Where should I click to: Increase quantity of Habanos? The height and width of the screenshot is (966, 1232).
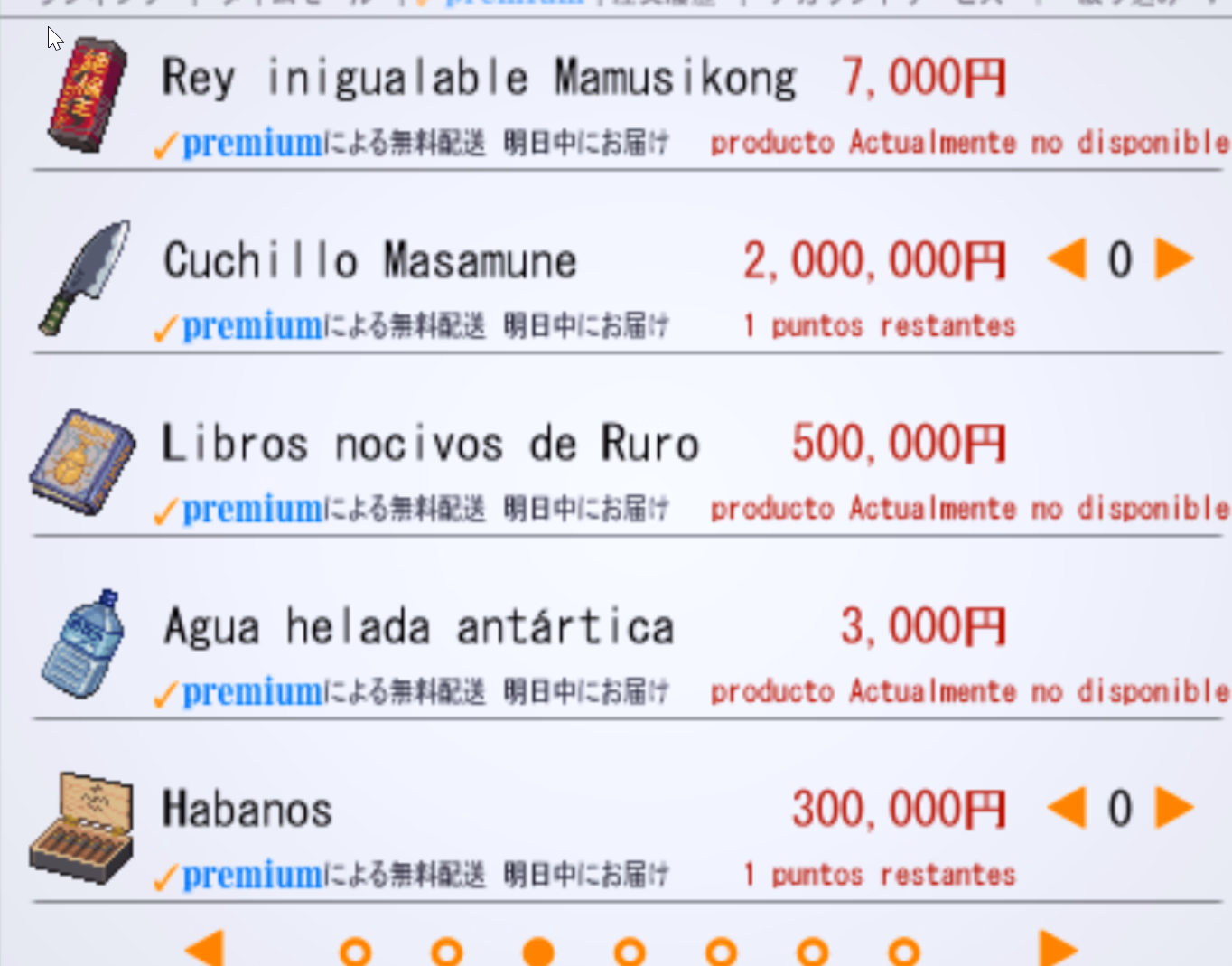1173,808
